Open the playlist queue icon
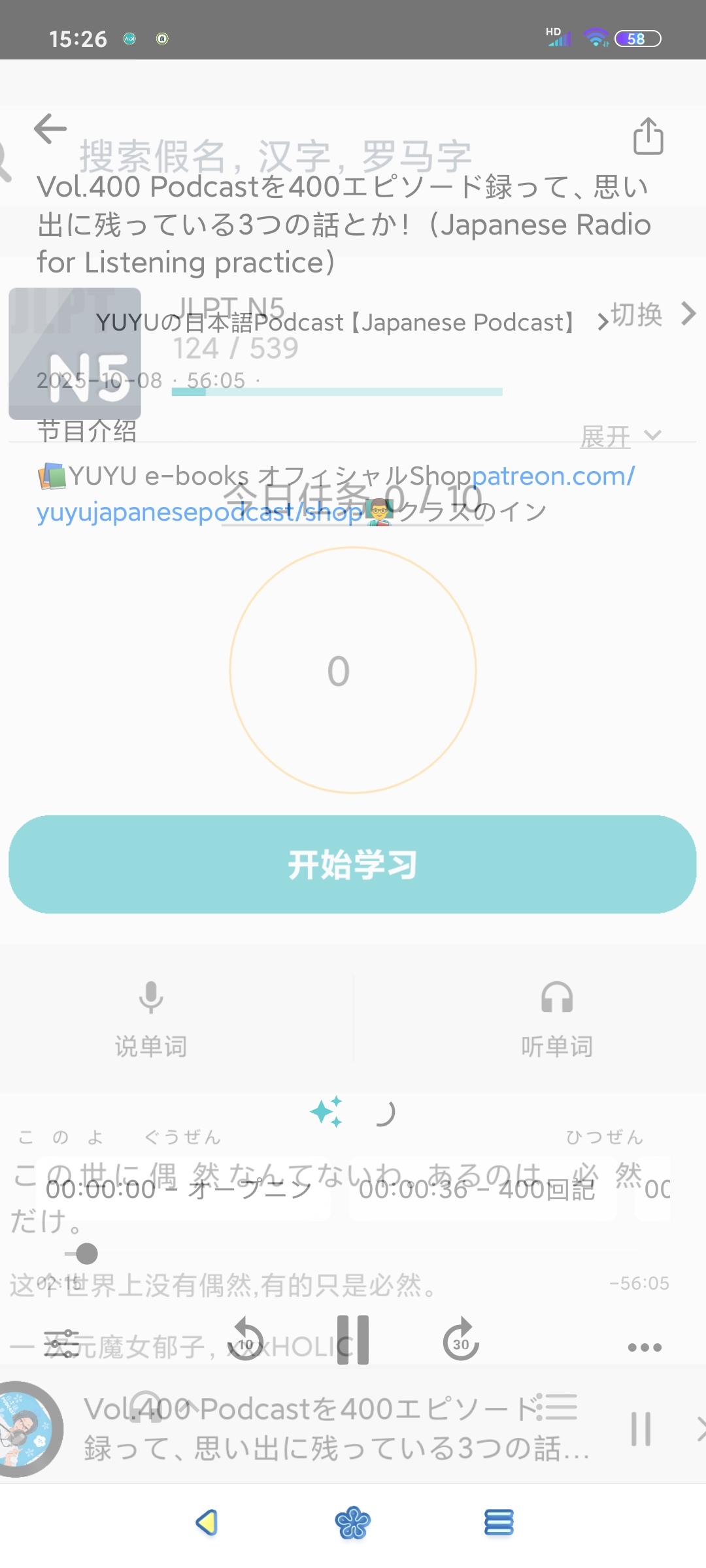 (561, 1407)
